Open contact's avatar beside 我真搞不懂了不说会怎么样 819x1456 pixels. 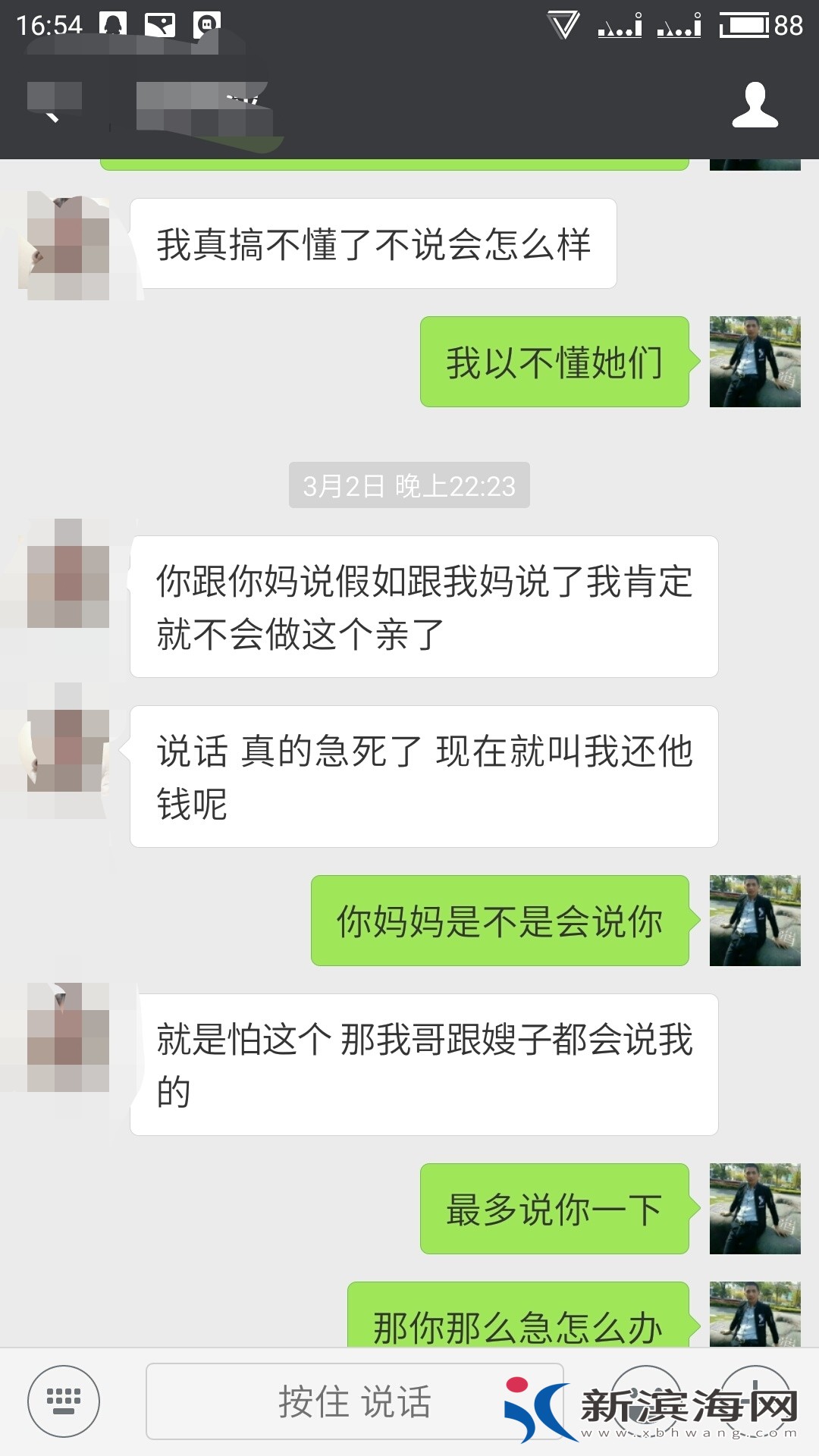pos(68,246)
